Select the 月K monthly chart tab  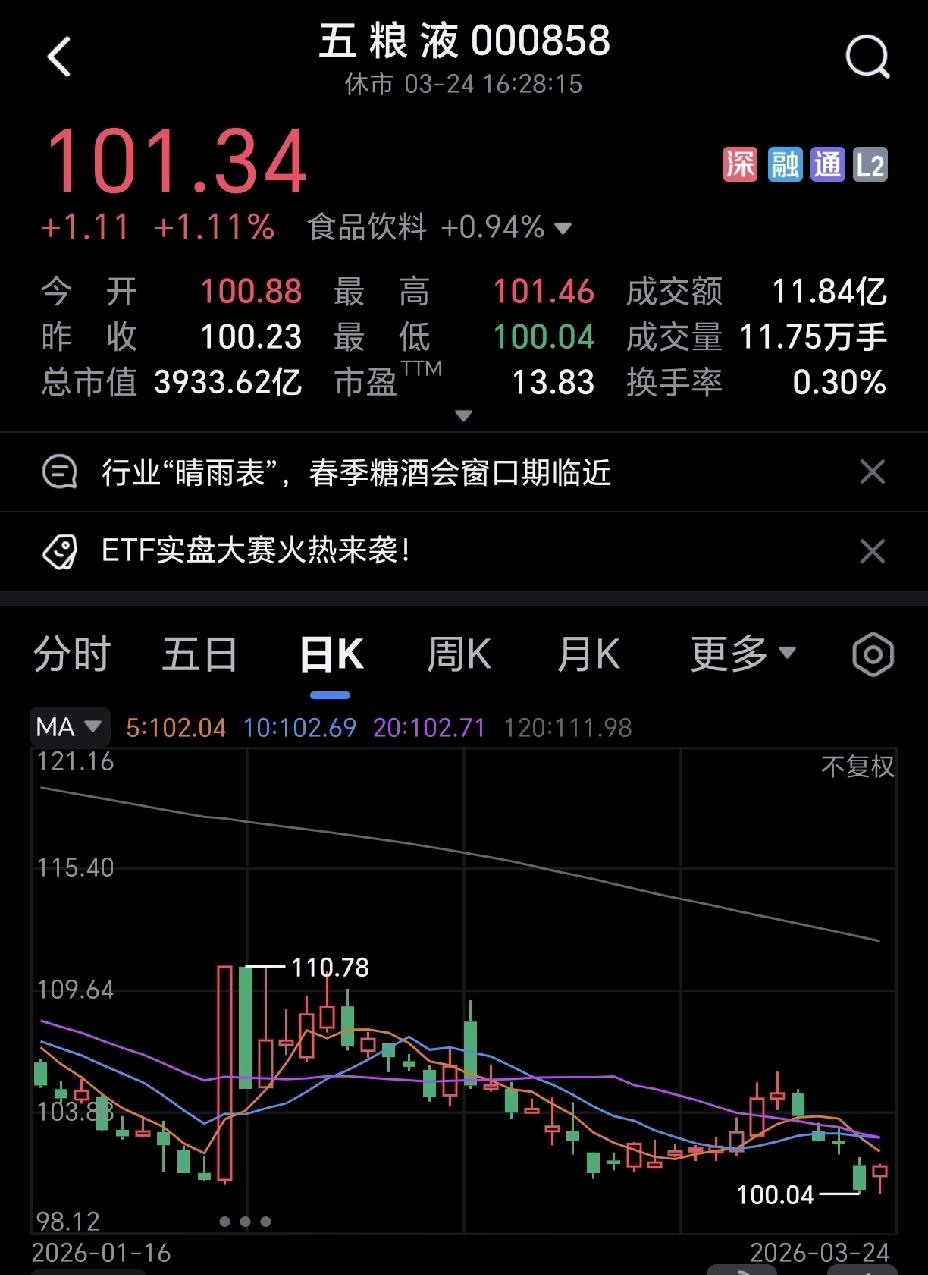[588, 654]
